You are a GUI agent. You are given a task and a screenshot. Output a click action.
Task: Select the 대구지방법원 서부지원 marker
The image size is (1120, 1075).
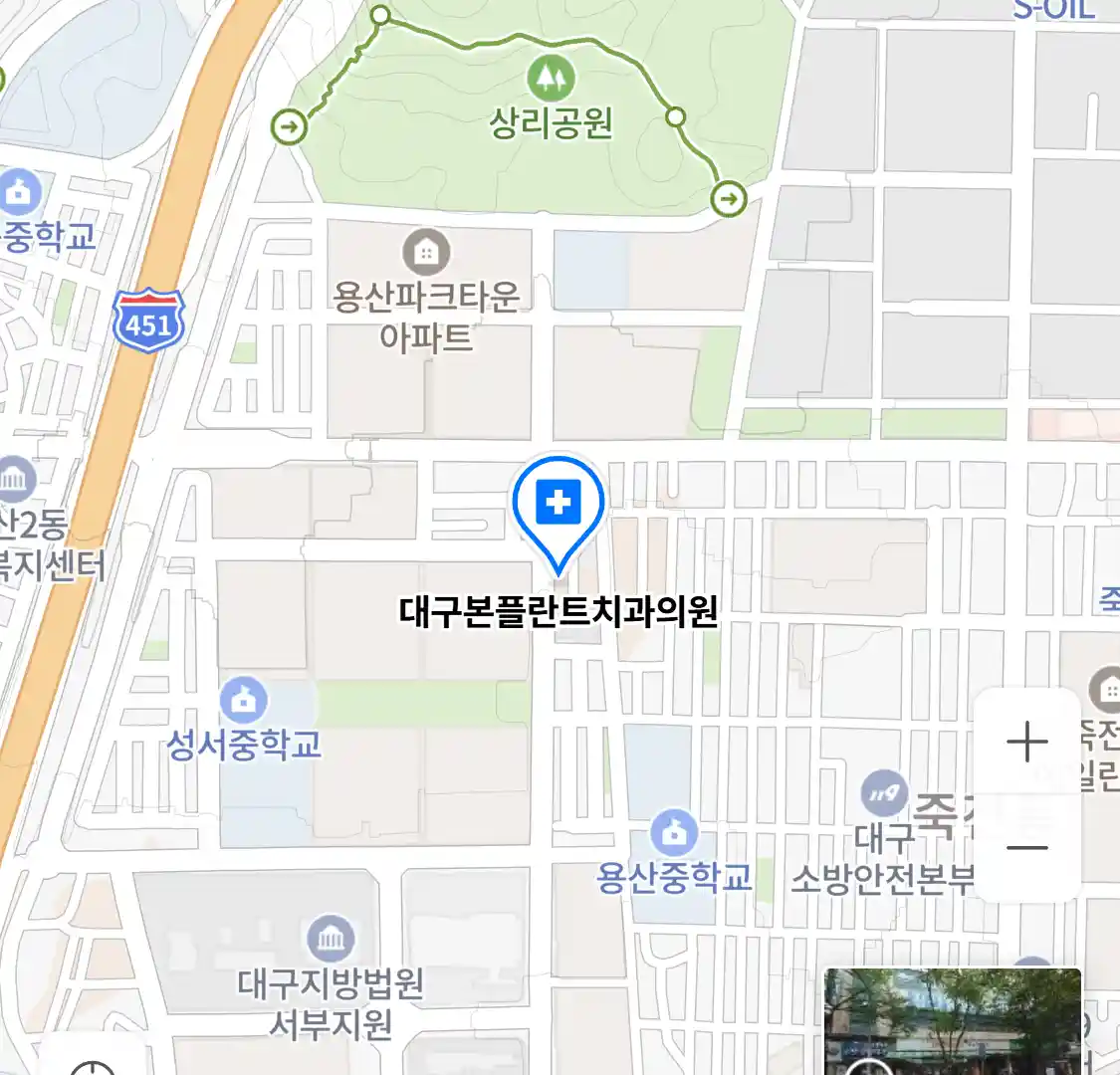[x=331, y=939]
